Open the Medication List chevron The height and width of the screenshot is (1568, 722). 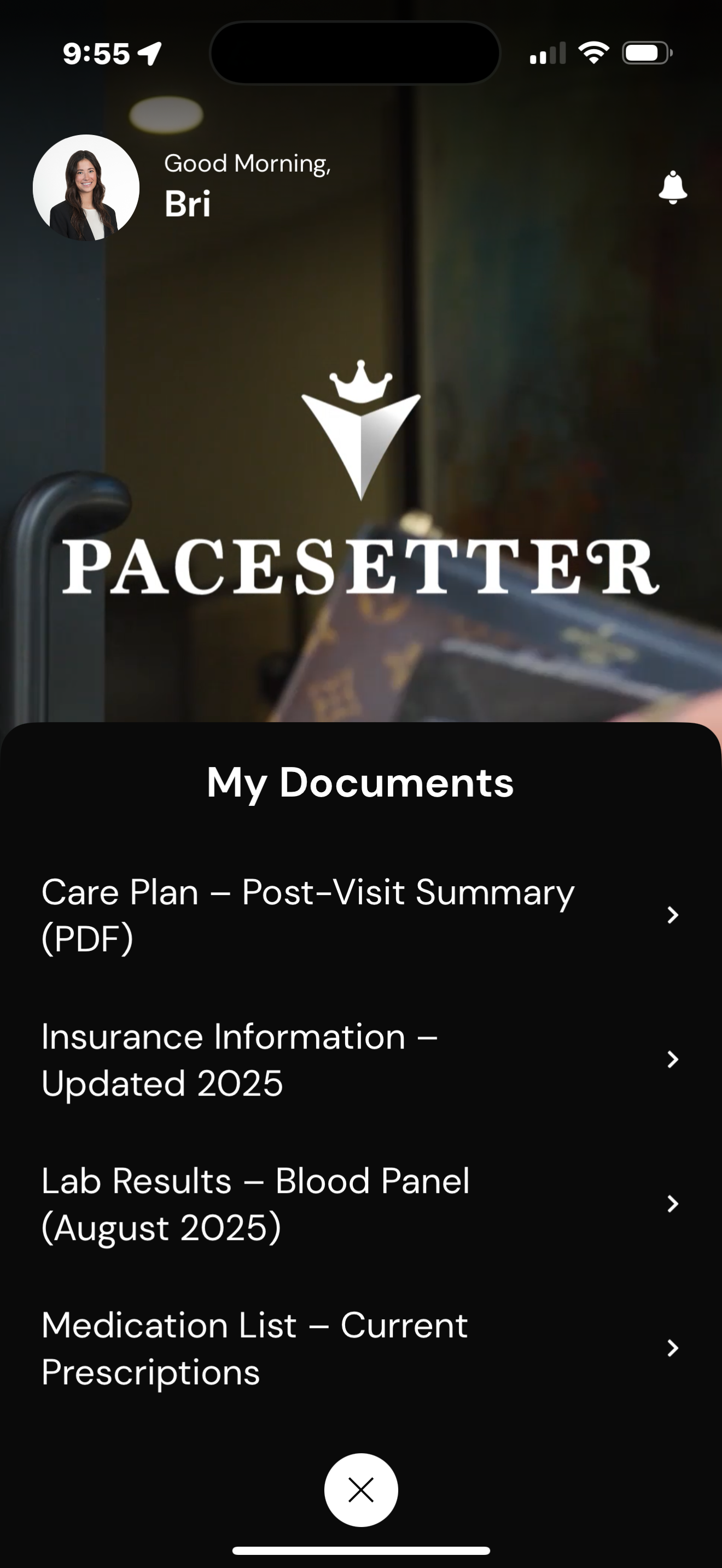pos(672,1348)
